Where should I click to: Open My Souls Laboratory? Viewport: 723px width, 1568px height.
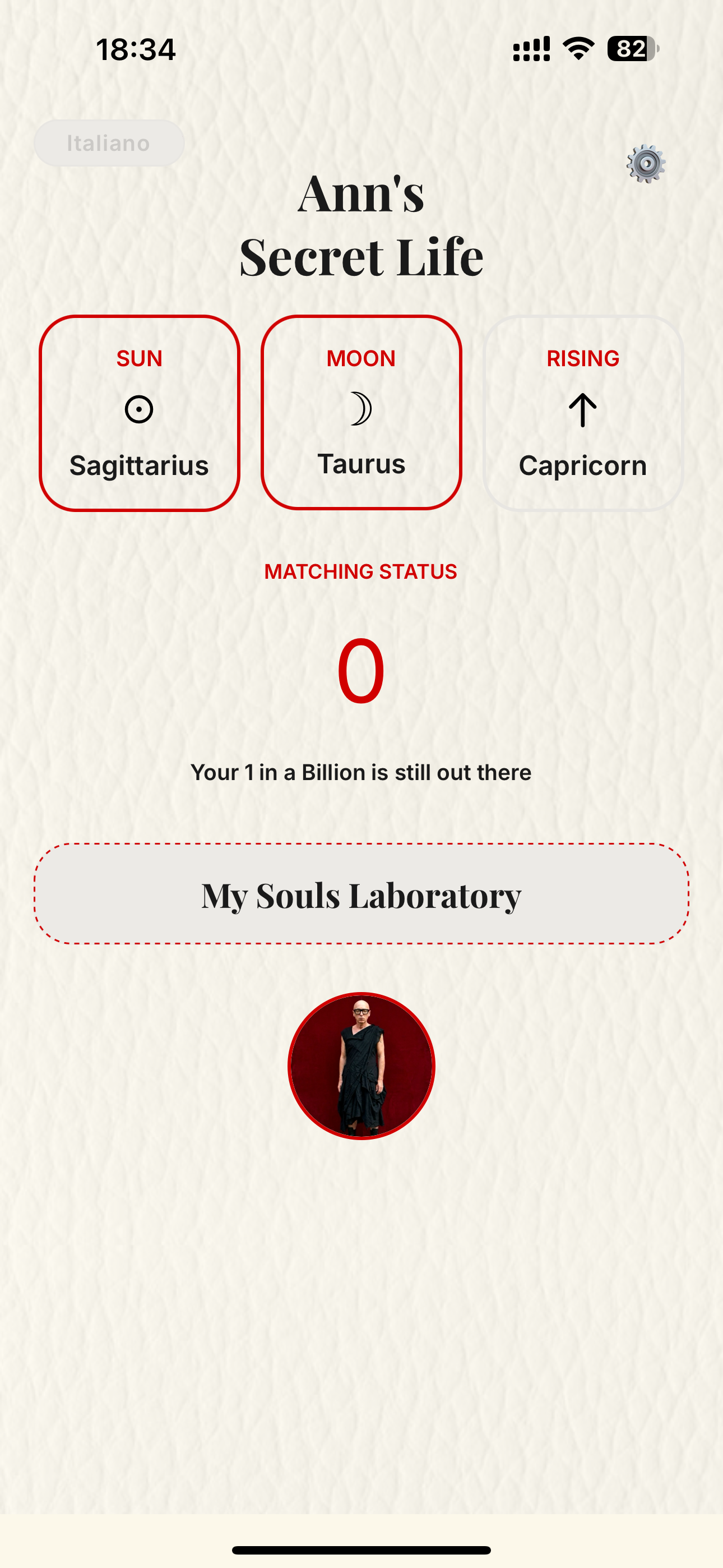coord(361,896)
